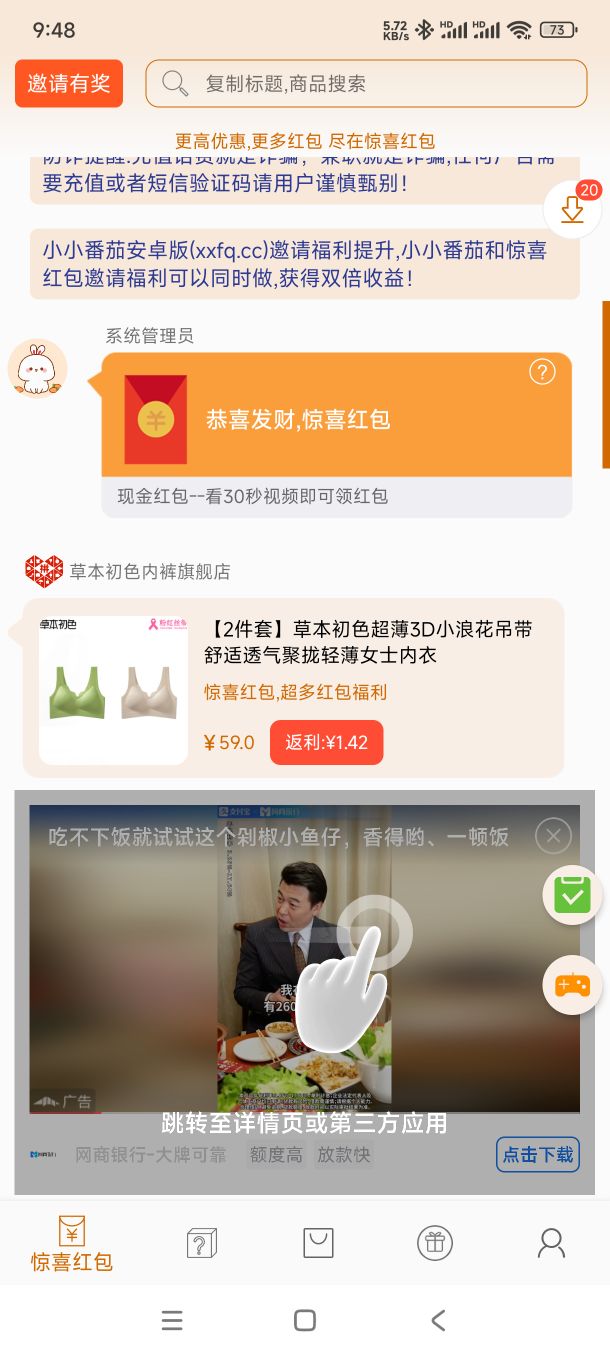610x1356 pixels.
Task: Go back with system back button
Action: coord(438,1320)
